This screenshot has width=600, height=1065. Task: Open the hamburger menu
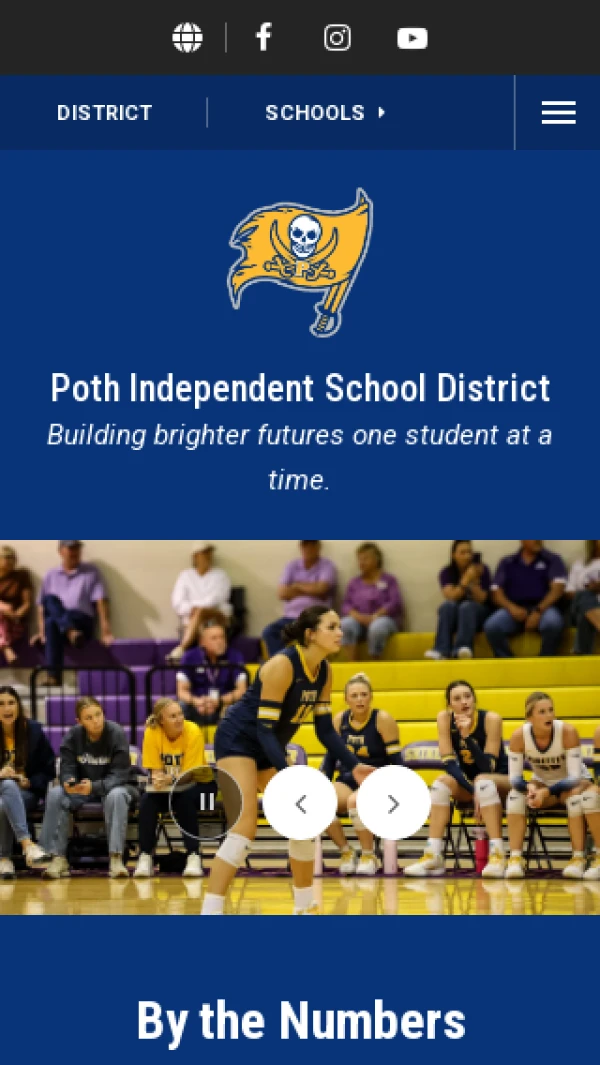click(x=558, y=113)
